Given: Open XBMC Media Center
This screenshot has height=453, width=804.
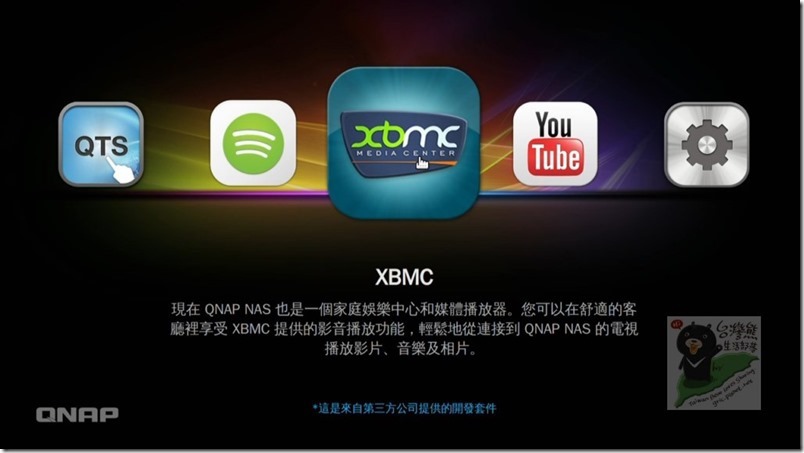Looking at the screenshot, I should coord(403,142).
